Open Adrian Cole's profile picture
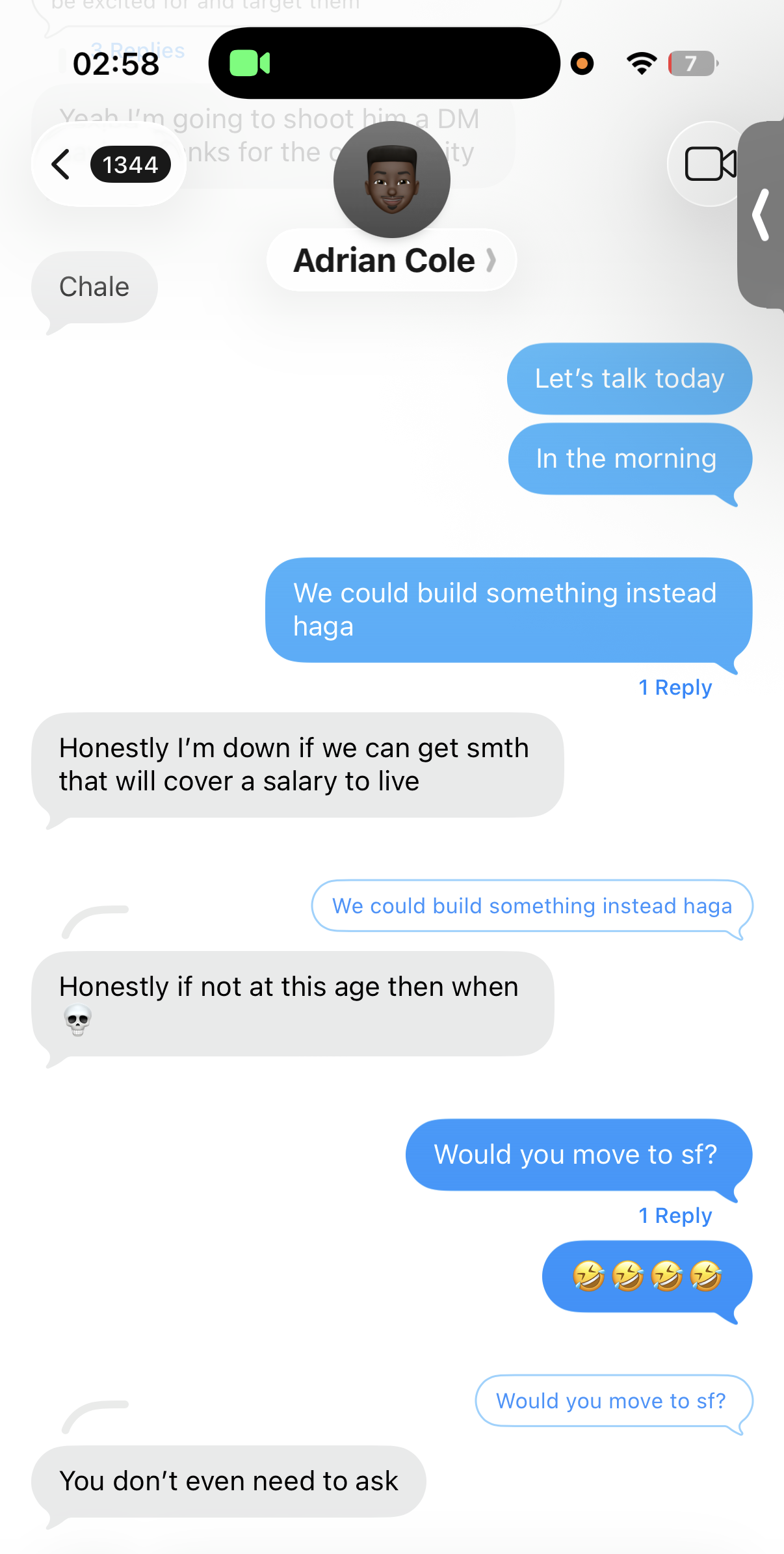The image size is (784, 1554). (x=392, y=180)
